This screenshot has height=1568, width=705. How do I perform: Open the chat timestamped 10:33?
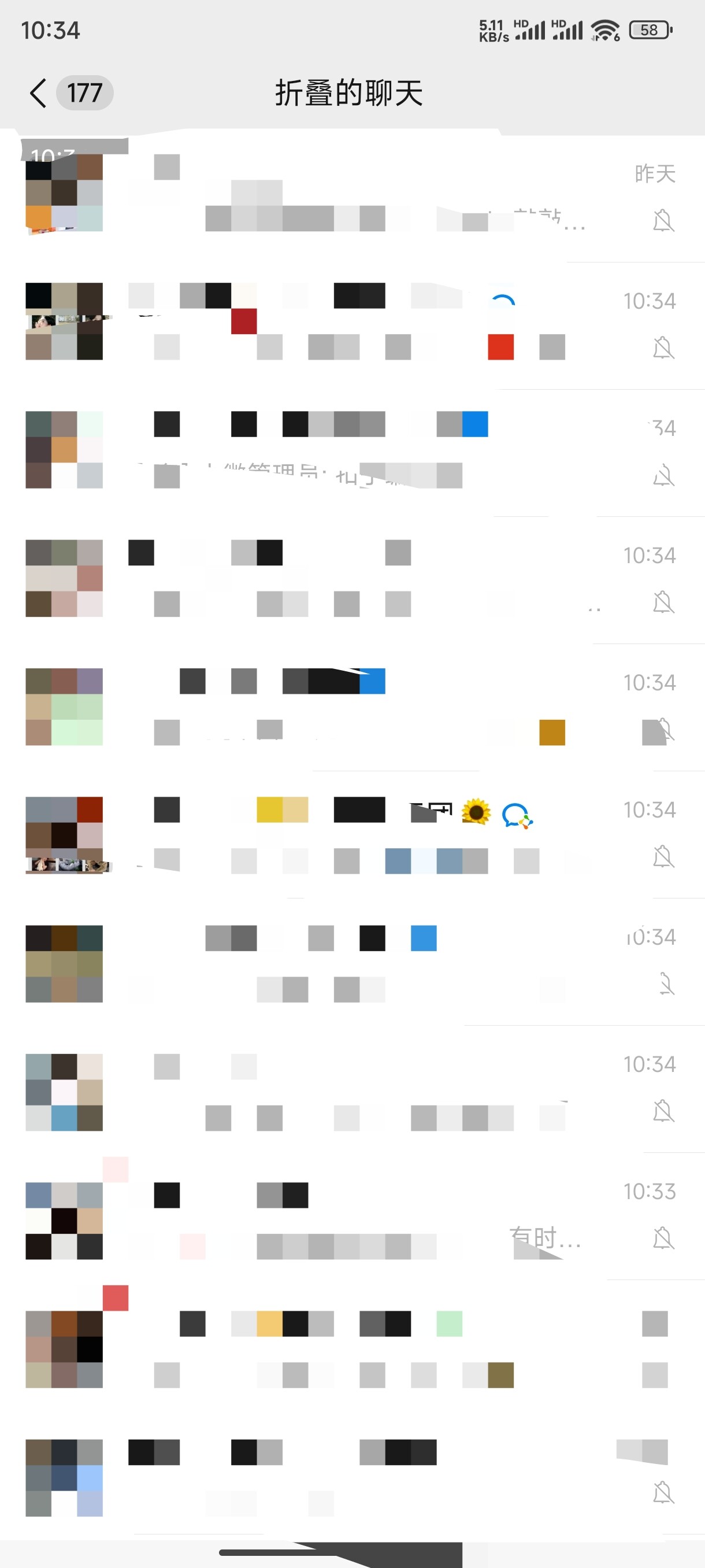[x=353, y=1216]
